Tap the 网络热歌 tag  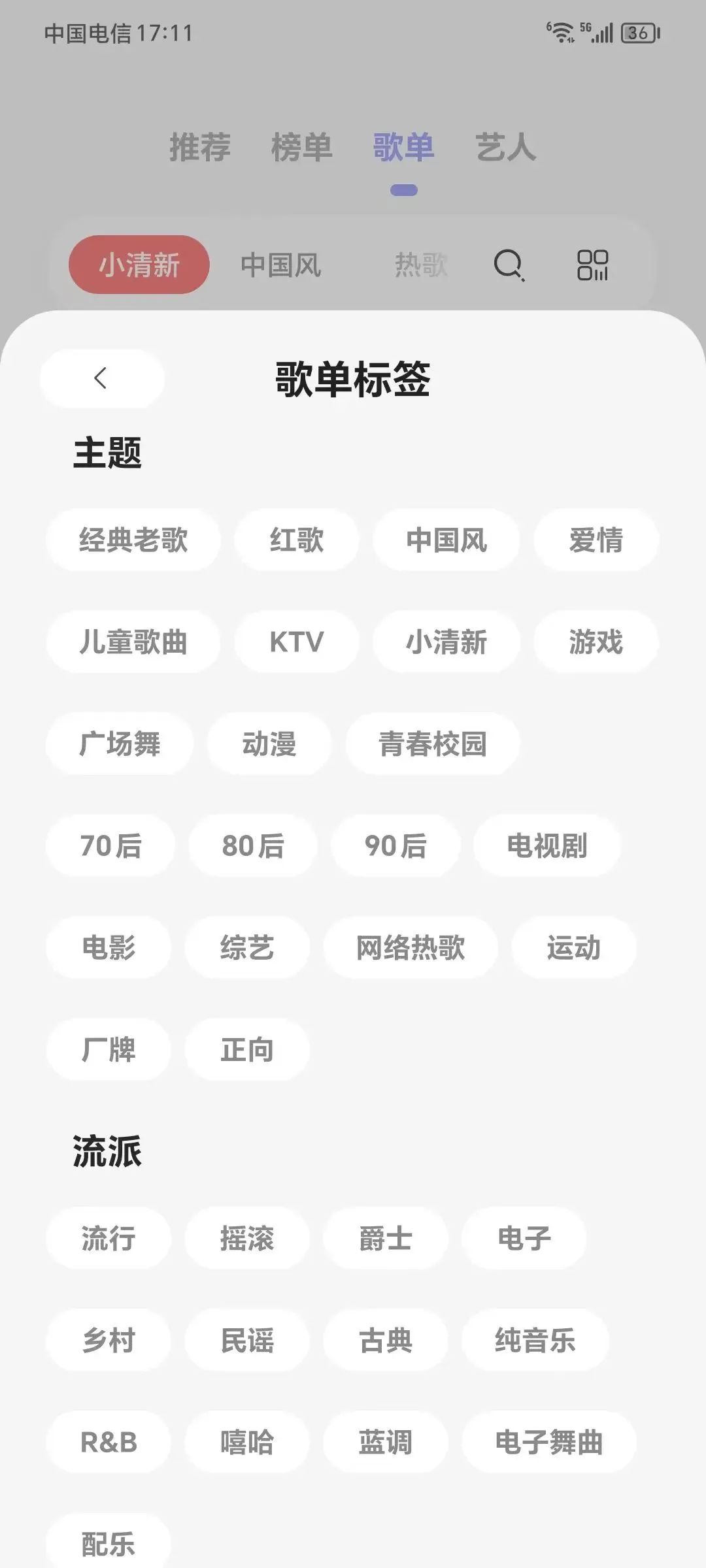[x=411, y=948]
